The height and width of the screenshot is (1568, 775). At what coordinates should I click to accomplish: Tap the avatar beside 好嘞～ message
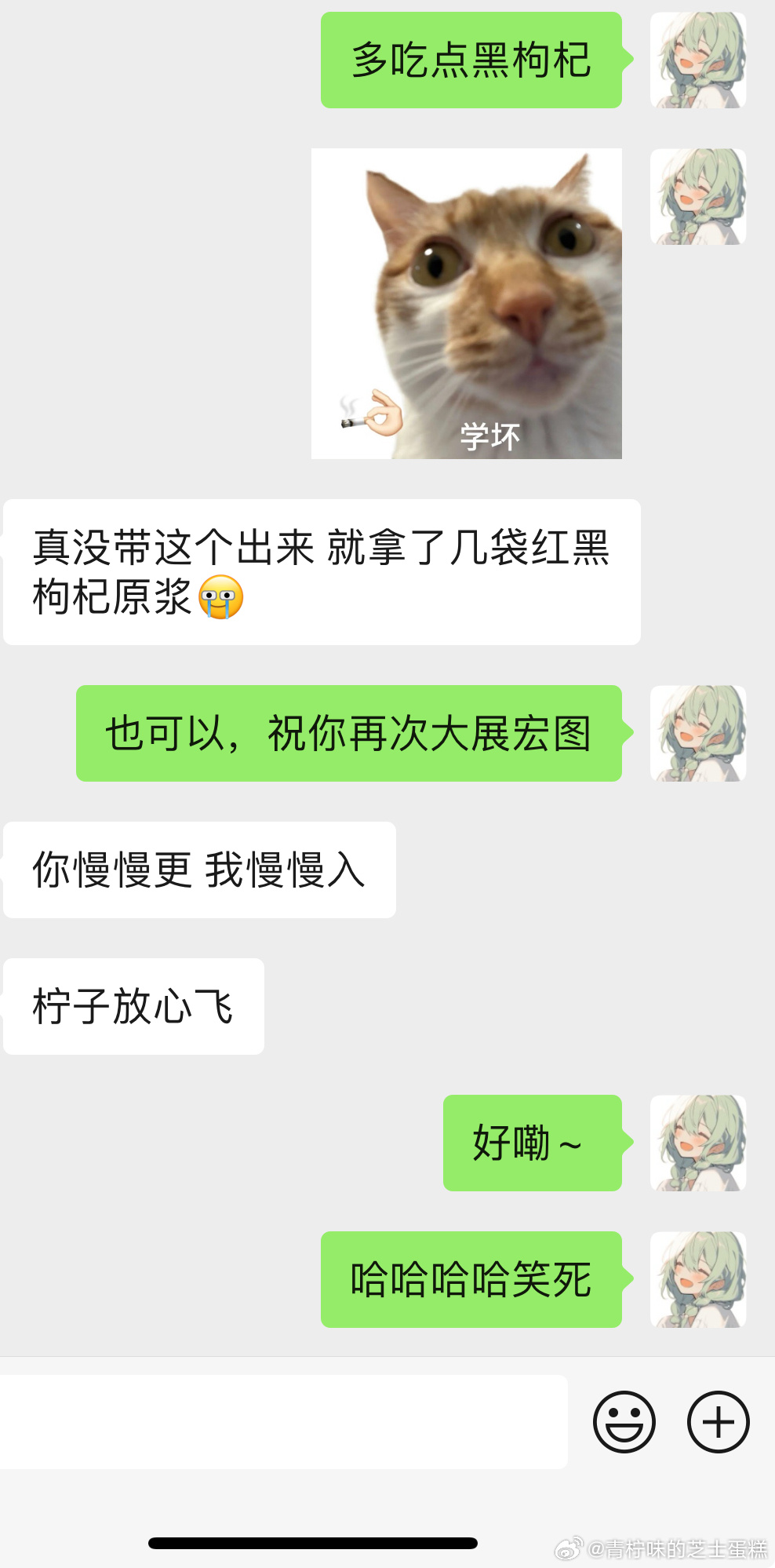pyautogui.click(x=697, y=1143)
